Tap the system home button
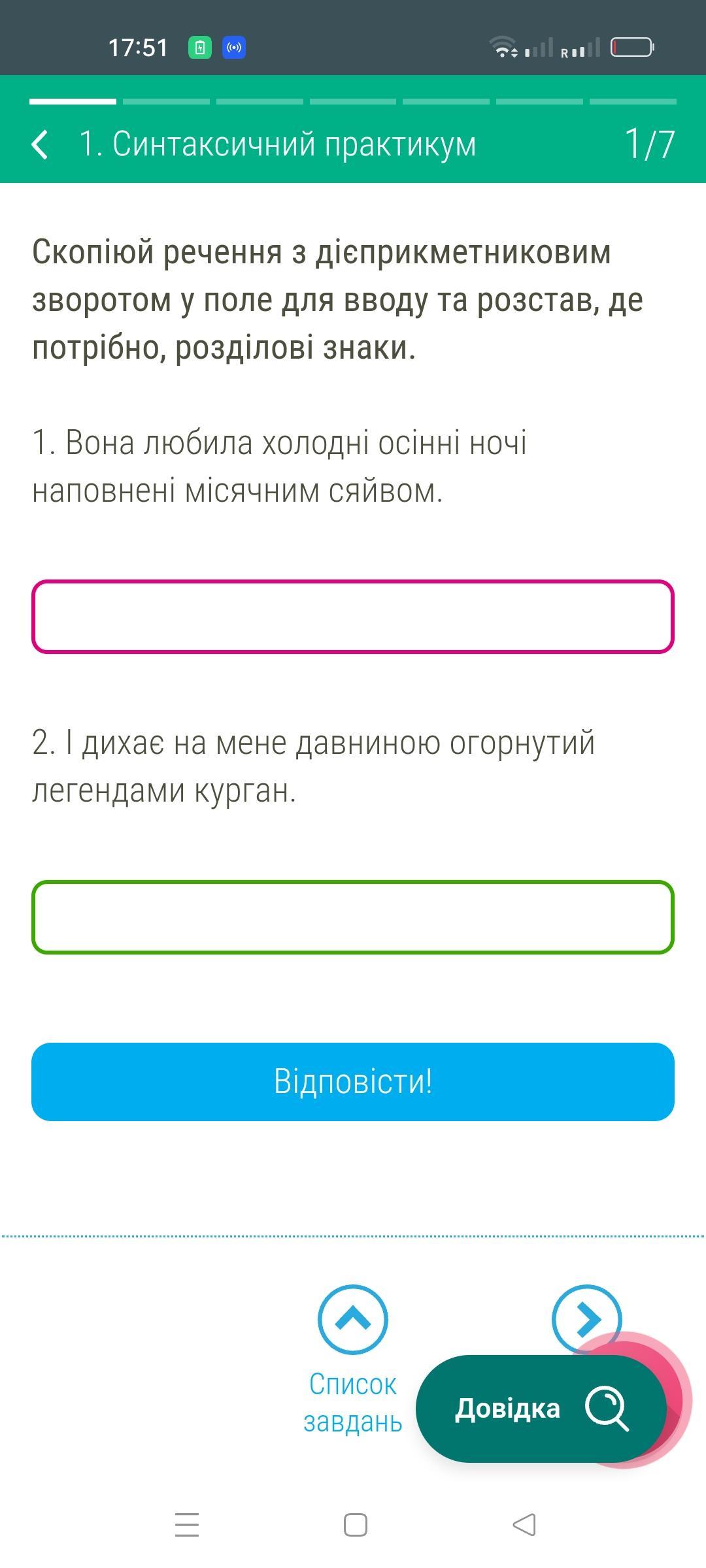The width and height of the screenshot is (706, 1568). [x=355, y=1525]
